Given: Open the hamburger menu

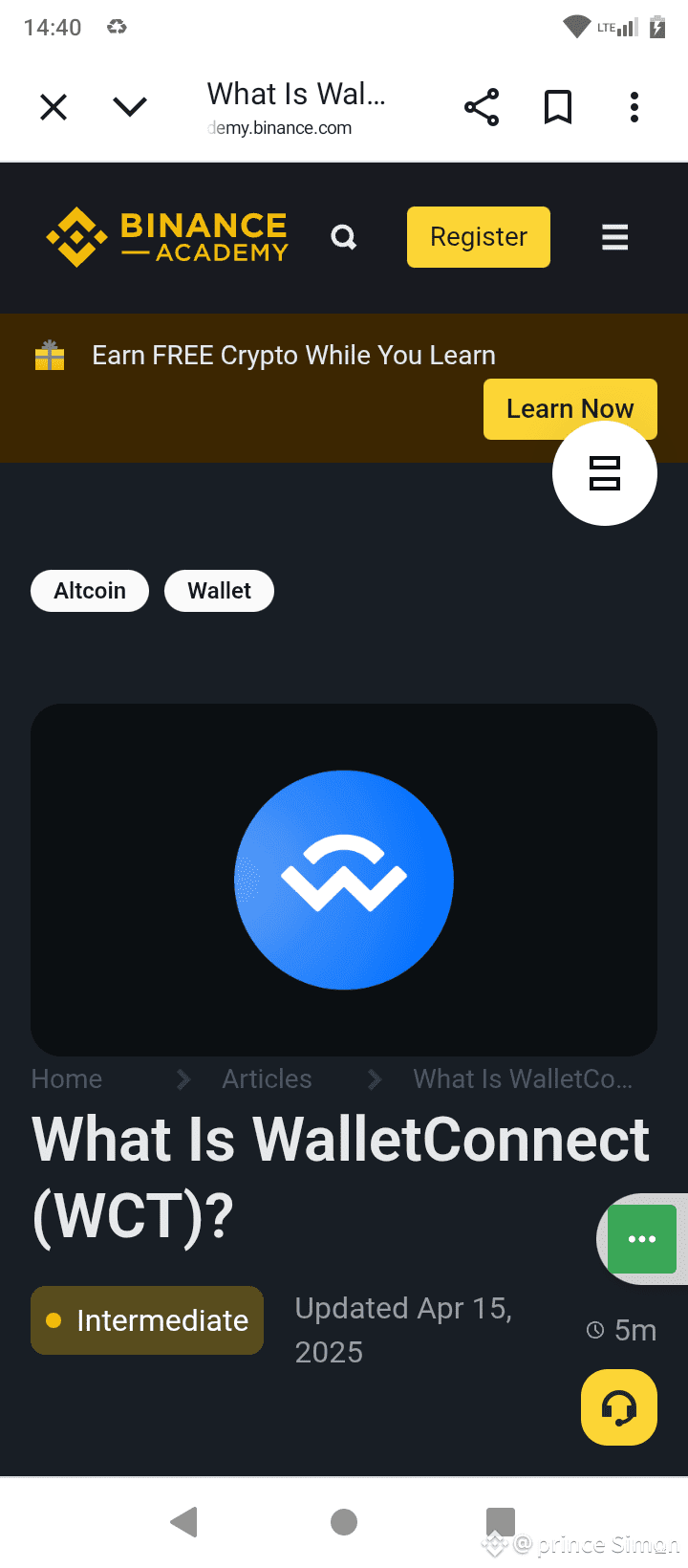Looking at the screenshot, I should [615, 237].
